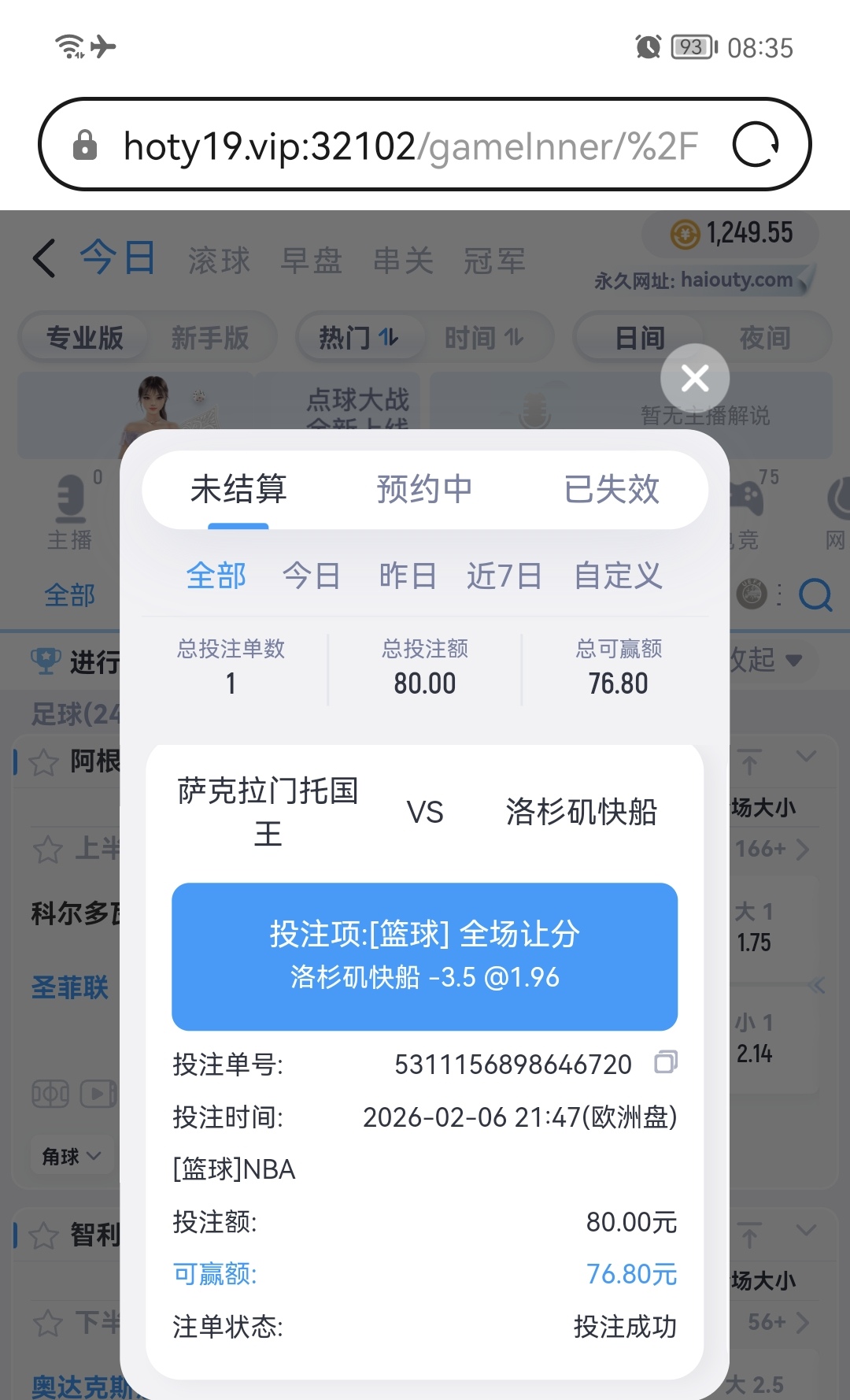Viewport: 850px width, 1400px height.
Task: Close the bet records popup
Action: [695, 379]
